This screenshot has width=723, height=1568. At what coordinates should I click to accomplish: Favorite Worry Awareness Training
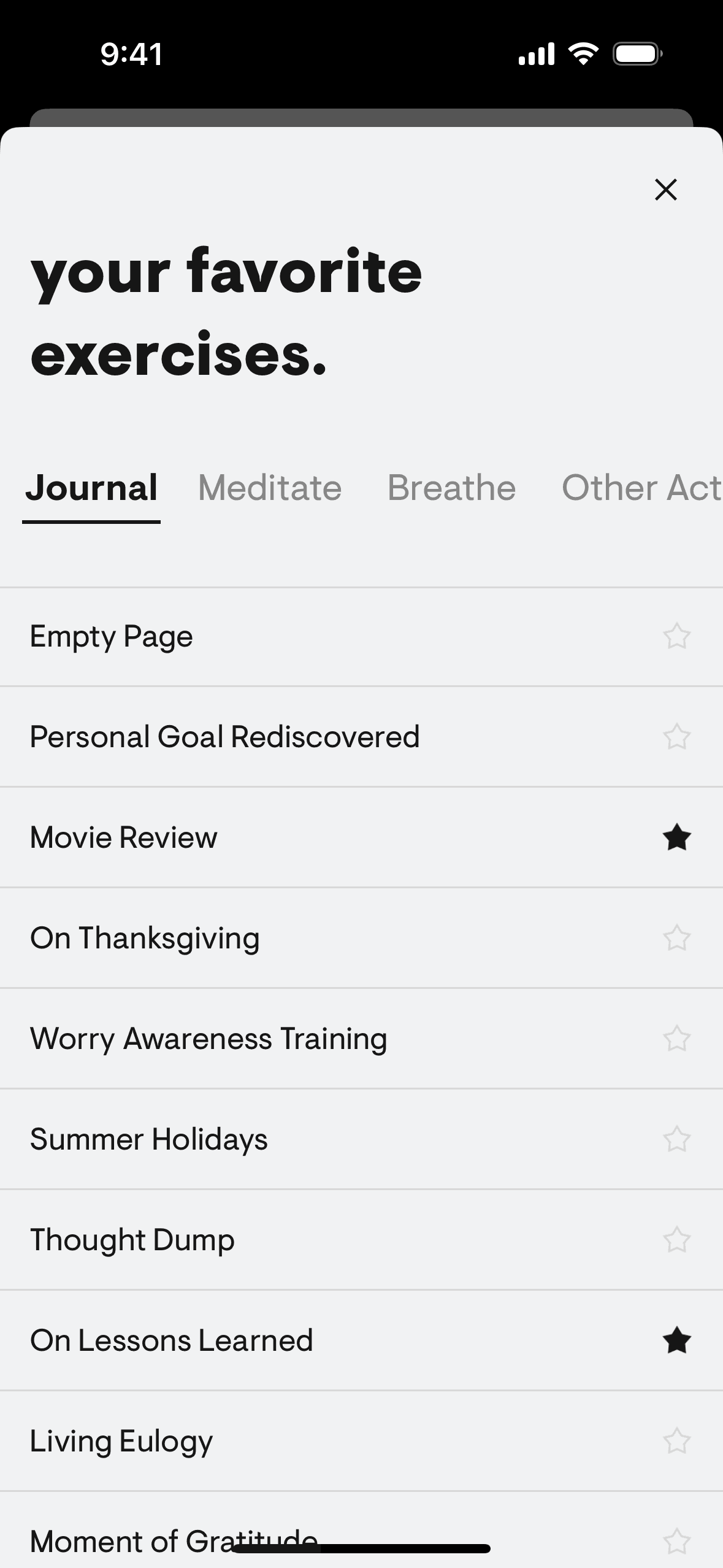coord(676,1039)
